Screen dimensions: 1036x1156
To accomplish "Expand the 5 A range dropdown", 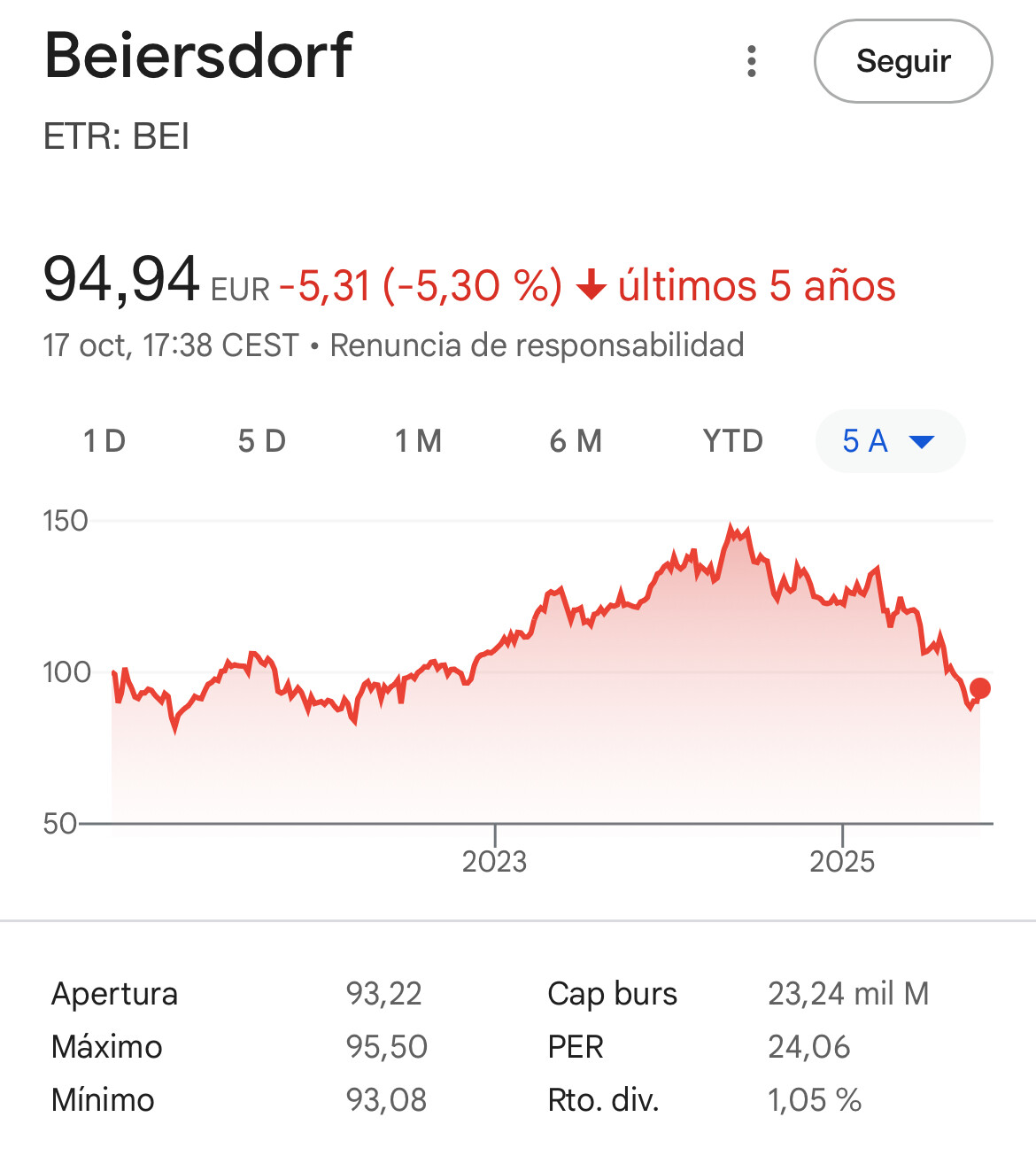I will [x=889, y=441].
